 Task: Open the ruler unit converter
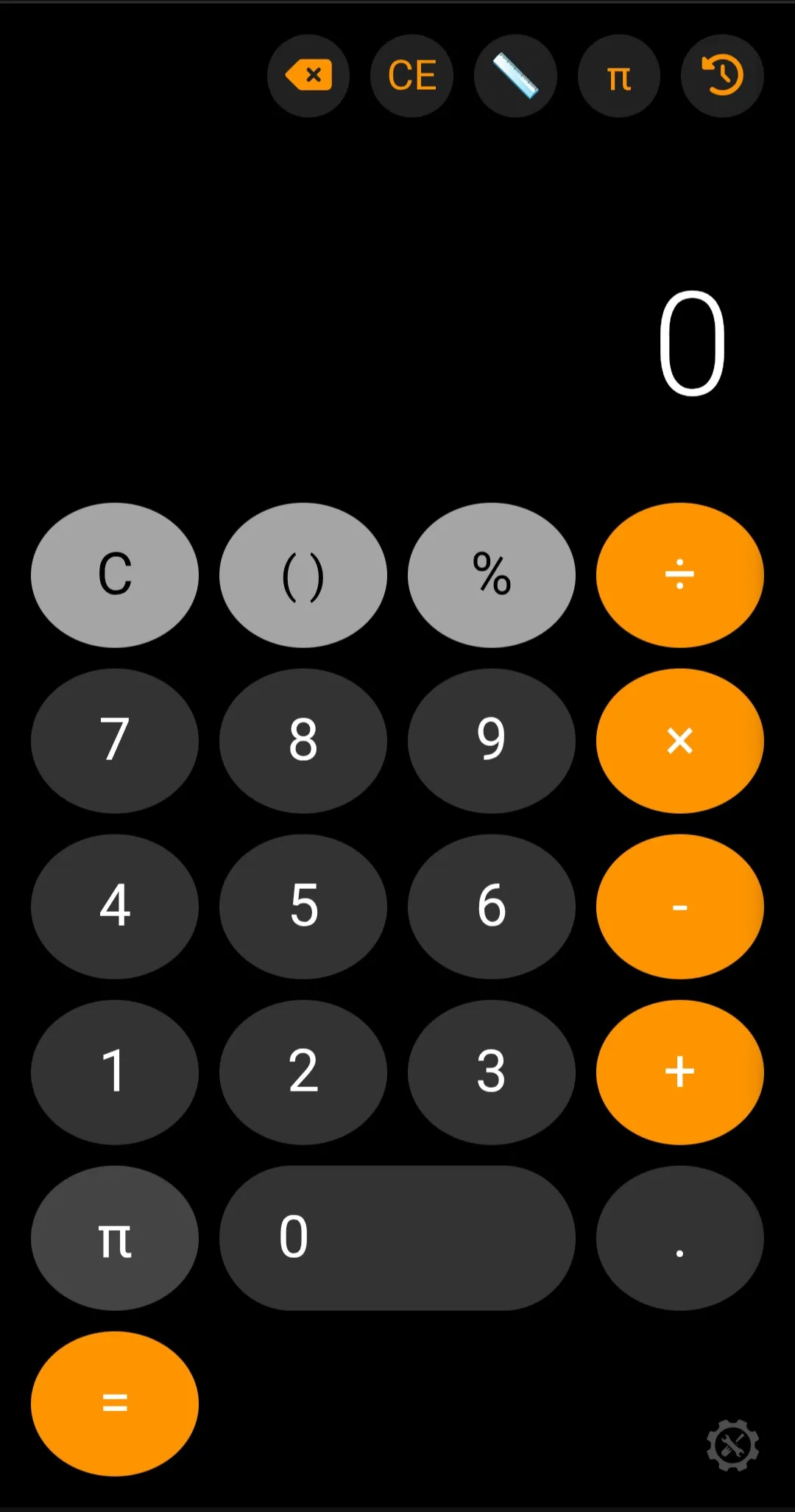coord(515,76)
